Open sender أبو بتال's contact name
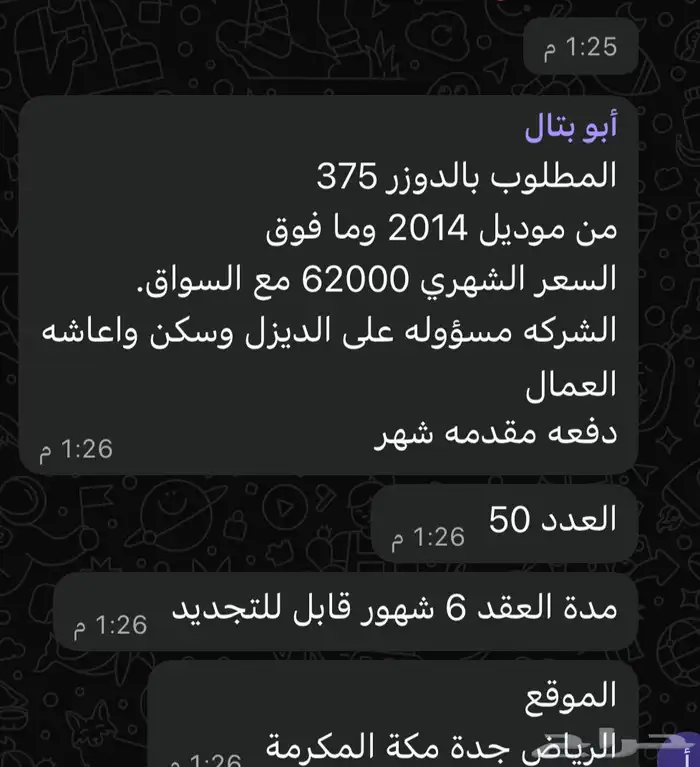Viewport: 700px width, 767px height. 571,127
